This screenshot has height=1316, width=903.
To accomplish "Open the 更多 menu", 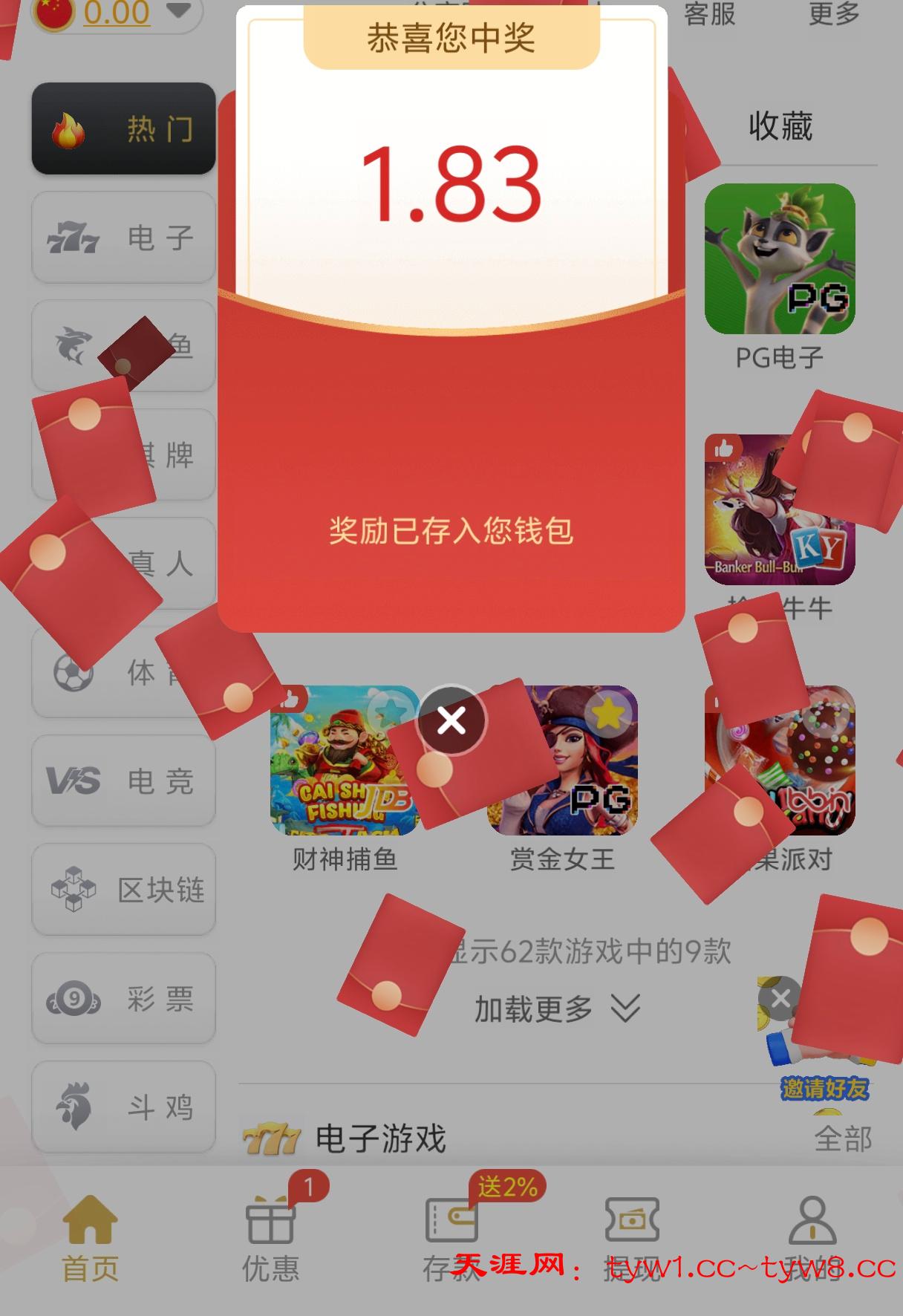I will point(833,15).
